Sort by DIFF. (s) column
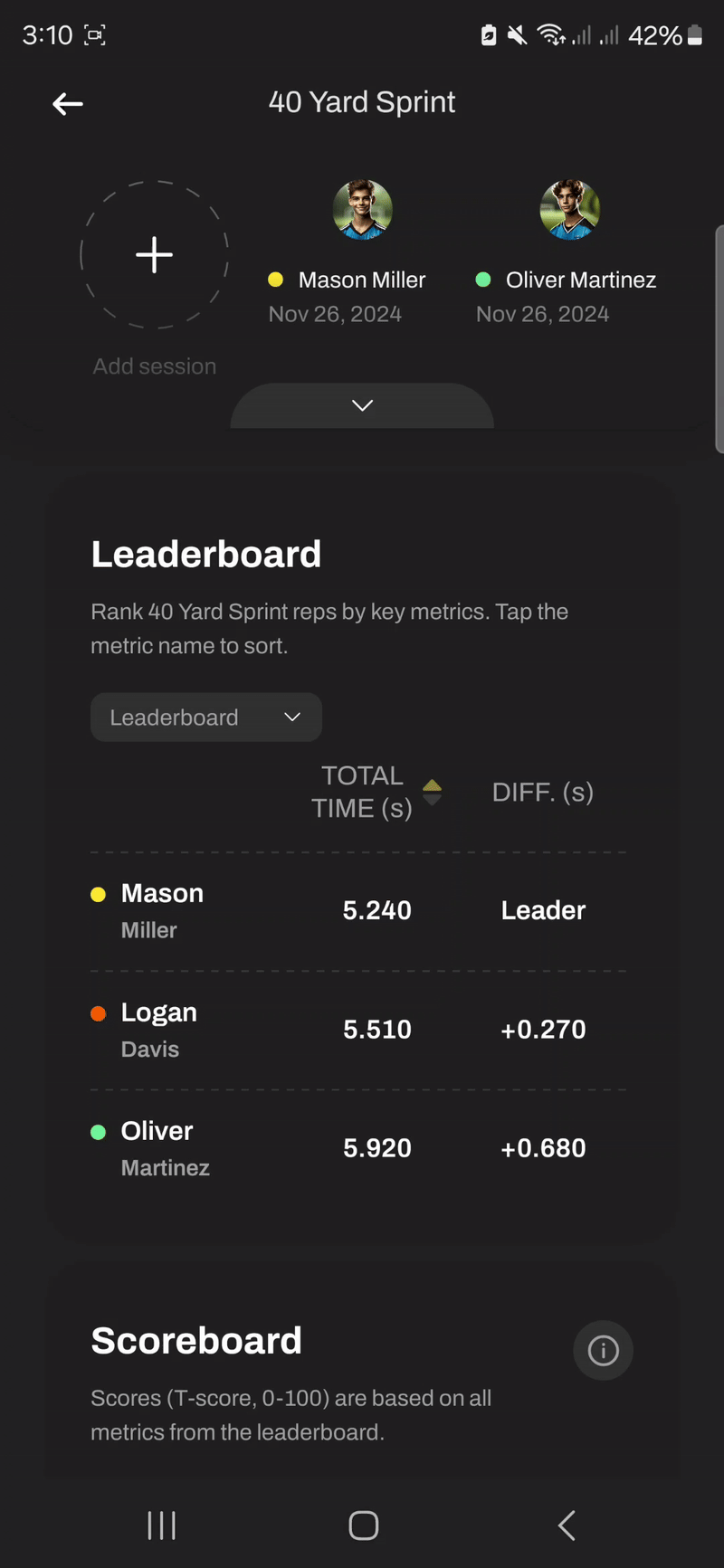Screen dimensions: 724x1568 tap(542, 793)
